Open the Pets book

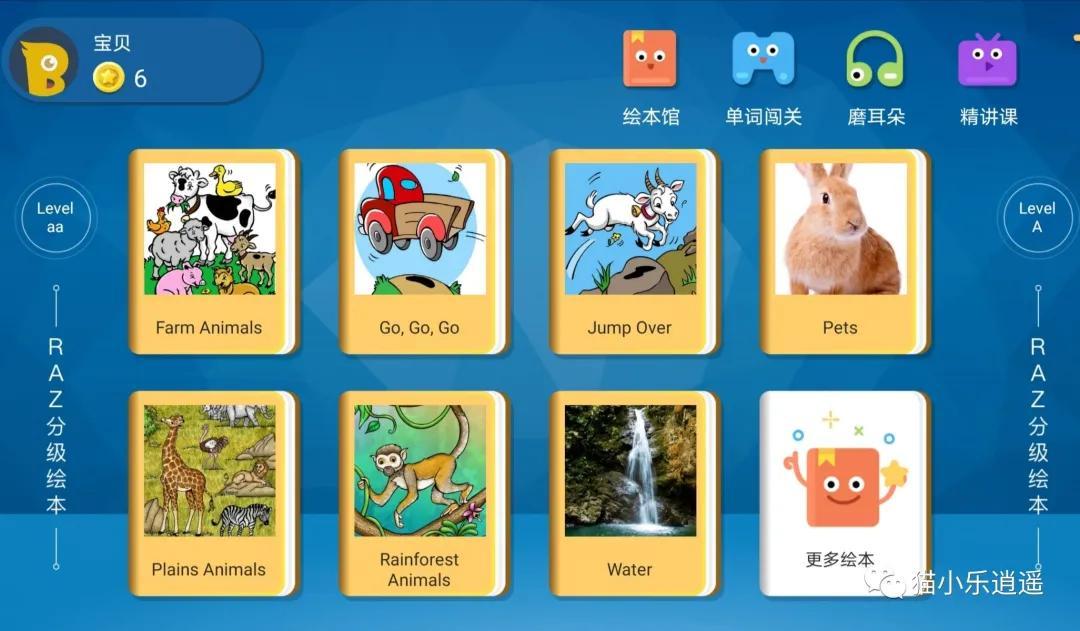coord(841,250)
